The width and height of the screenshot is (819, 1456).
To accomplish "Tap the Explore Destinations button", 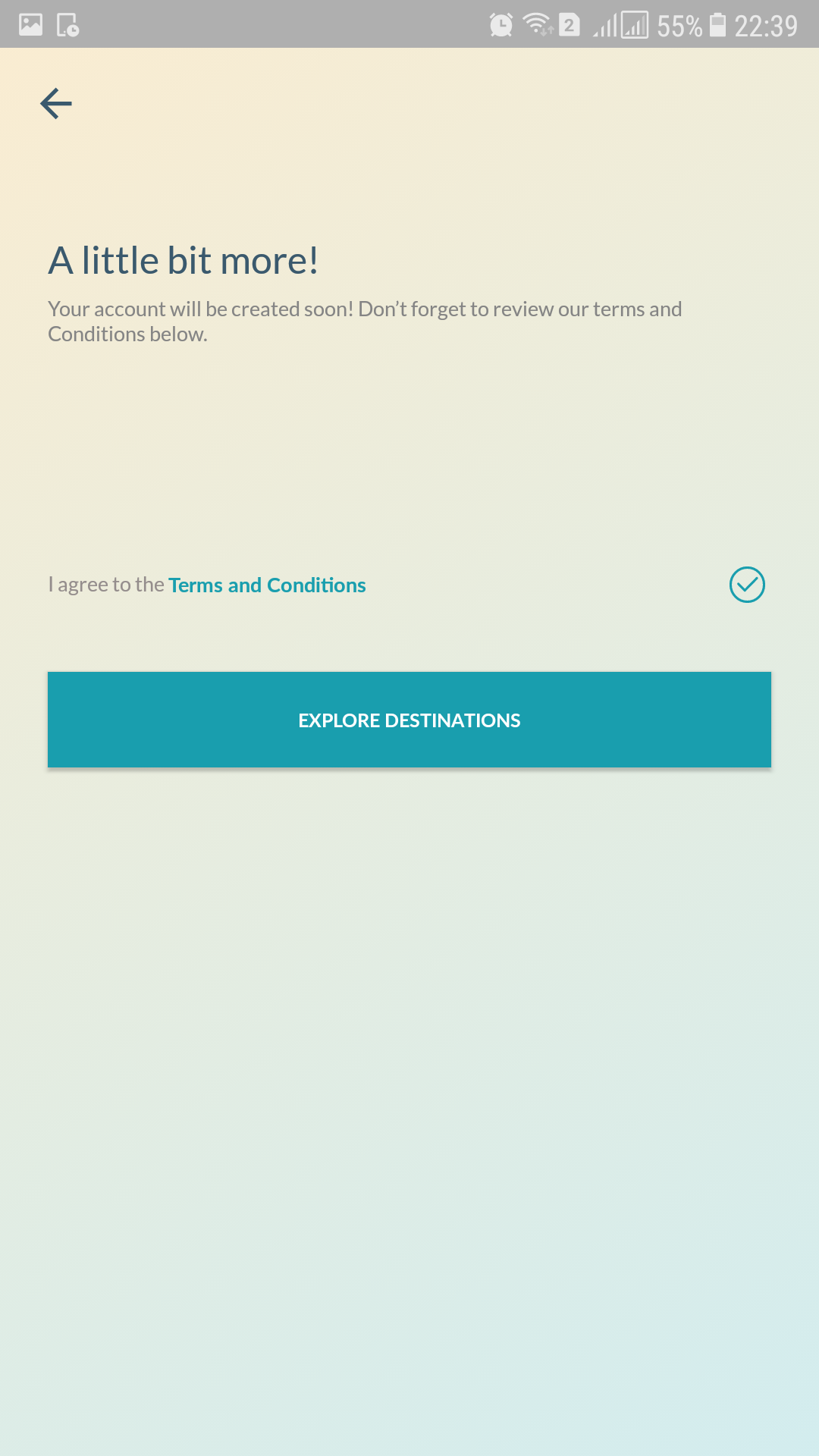I will click(409, 720).
